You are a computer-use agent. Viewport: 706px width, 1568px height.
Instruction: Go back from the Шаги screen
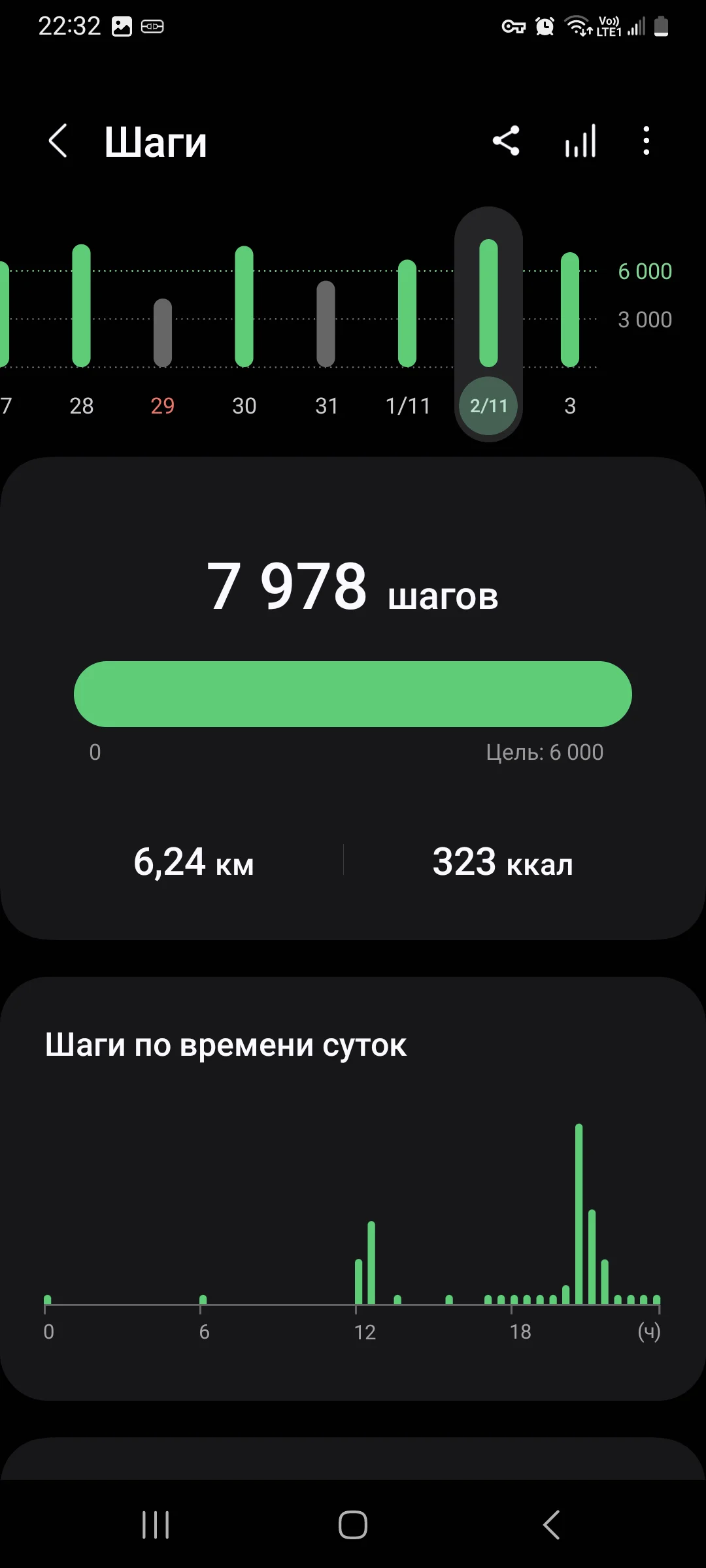(58, 141)
